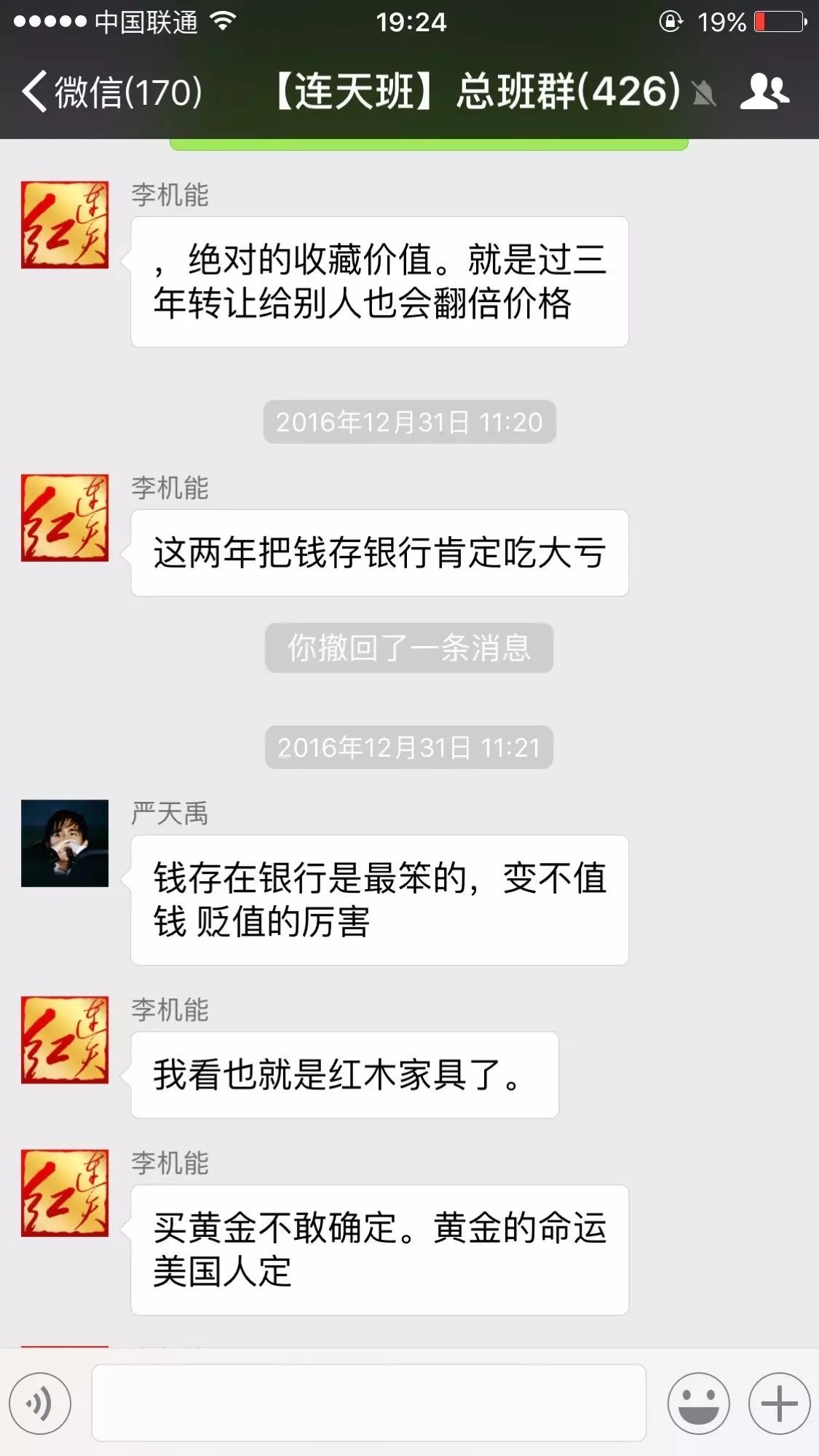The height and width of the screenshot is (1456, 819).
Task: Open the plus attachments menu
Action: pyautogui.click(x=779, y=1404)
